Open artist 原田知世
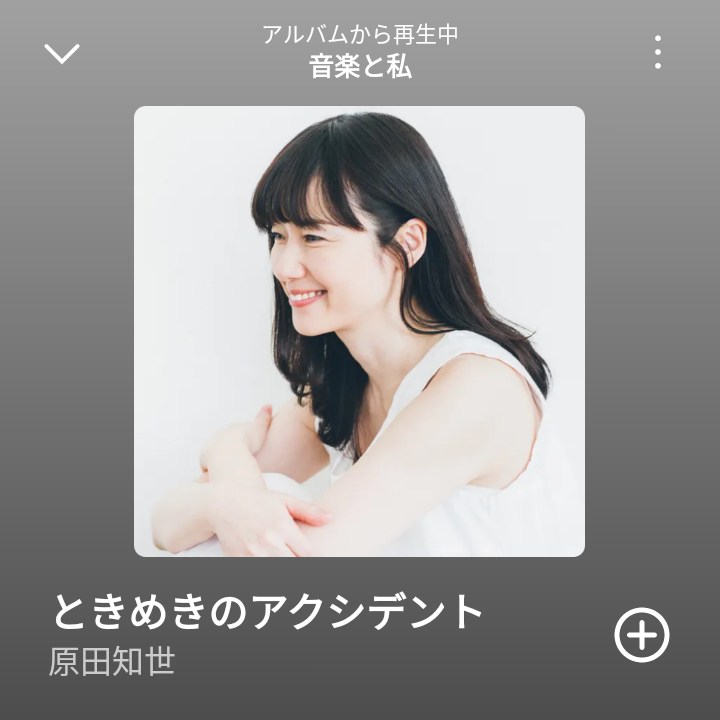This screenshot has width=720, height=720. 112,662
